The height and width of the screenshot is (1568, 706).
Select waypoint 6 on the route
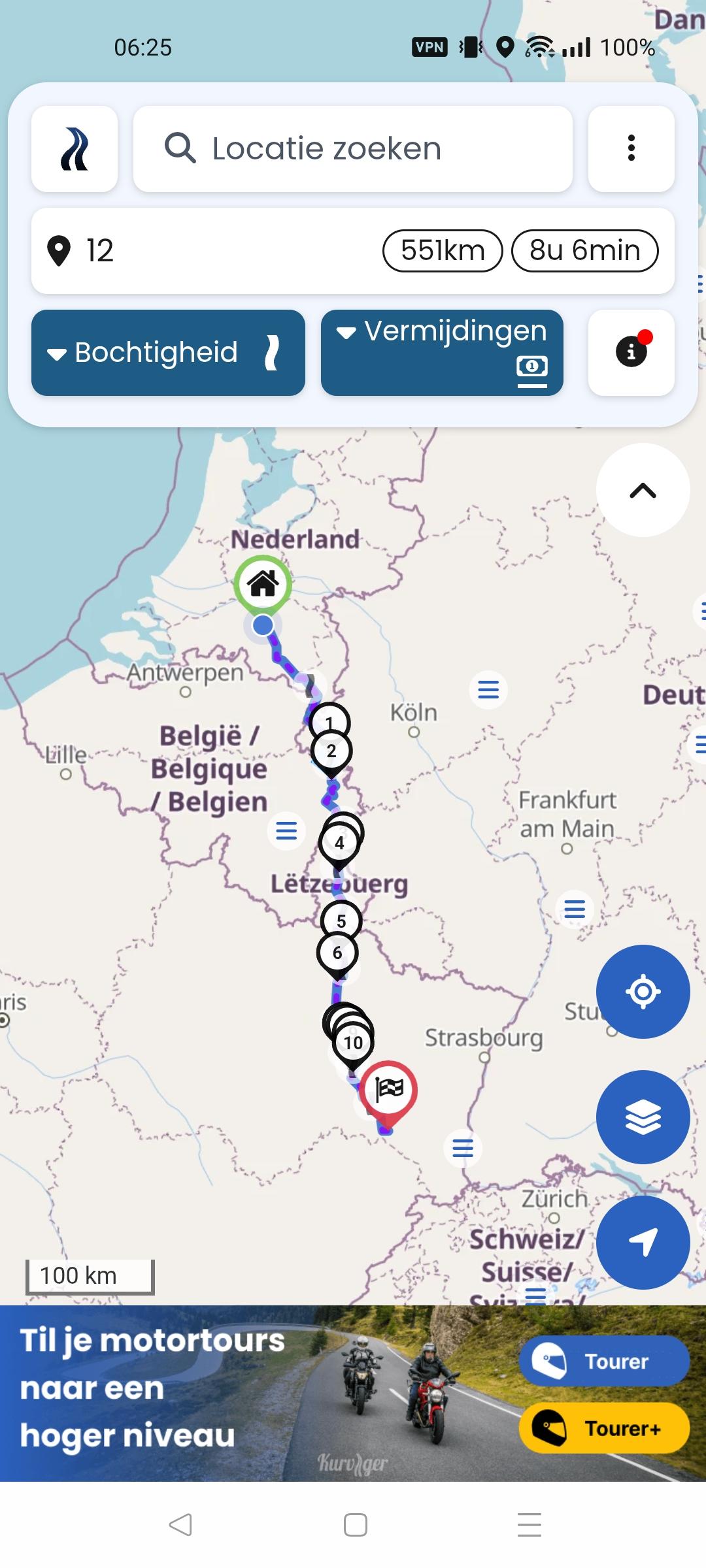pyautogui.click(x=337, y=953)
